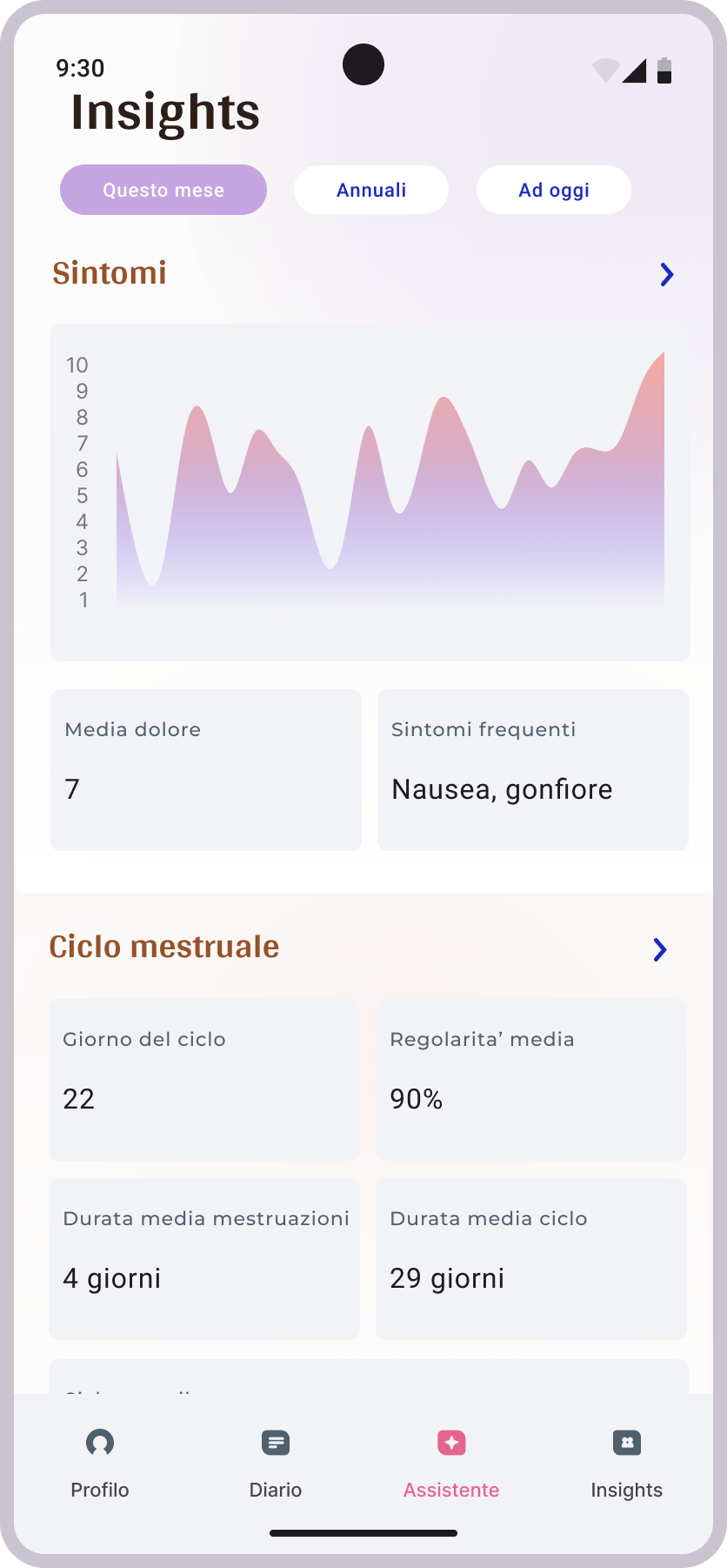Image resolution: width=727 pixels, height=1568 pixels.
Task: Tap the Media dolore card
Action: 206,770
